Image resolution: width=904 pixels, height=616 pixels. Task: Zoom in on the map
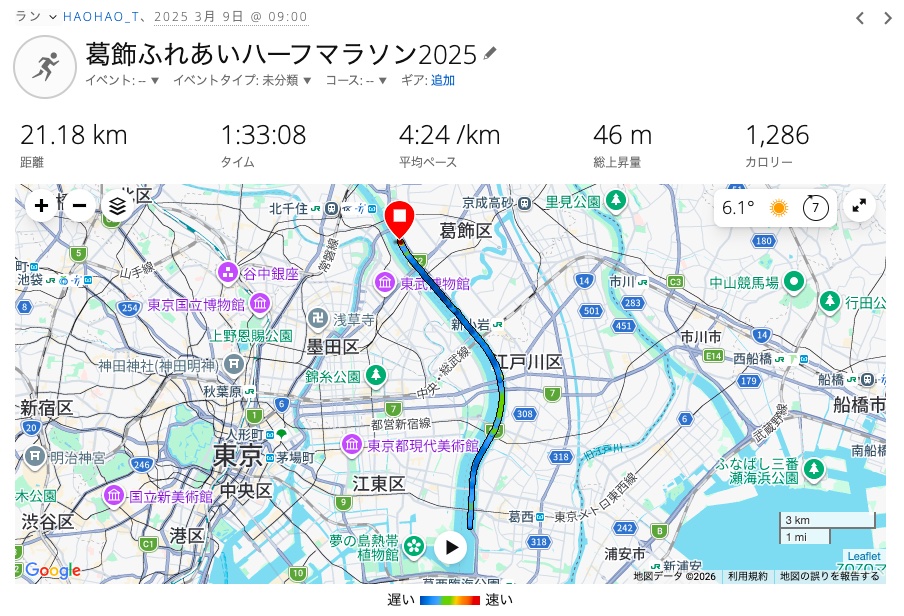coord(41,206)
